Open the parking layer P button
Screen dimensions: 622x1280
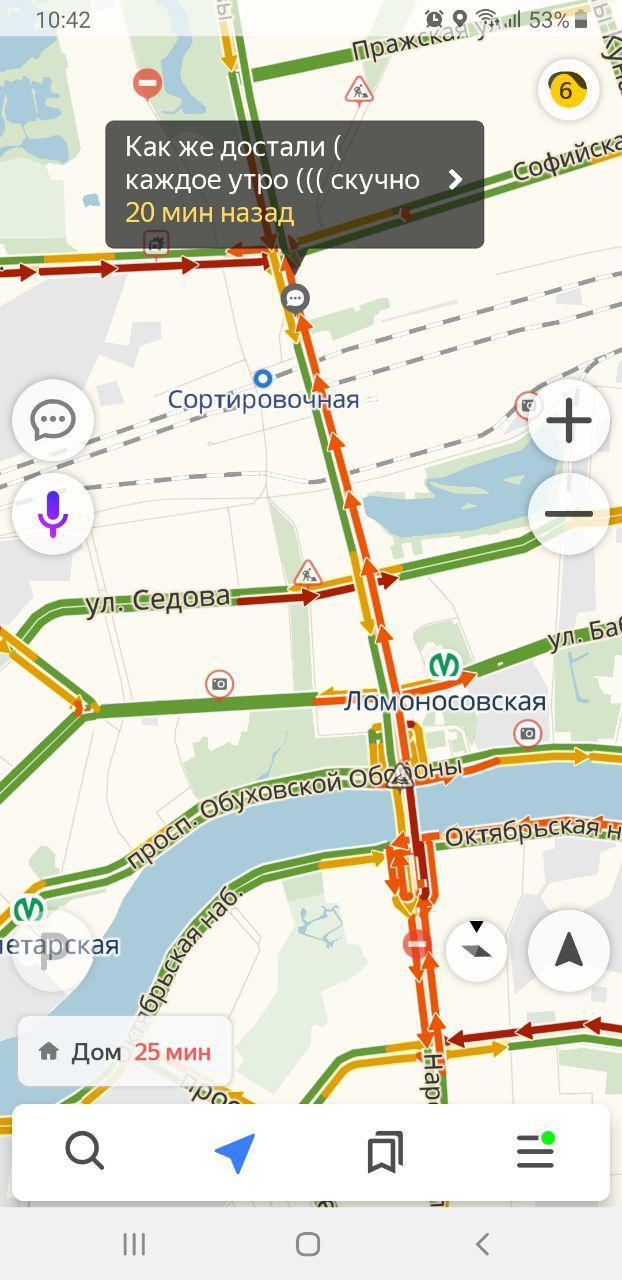pyautogui.click(x=53, y=948)
